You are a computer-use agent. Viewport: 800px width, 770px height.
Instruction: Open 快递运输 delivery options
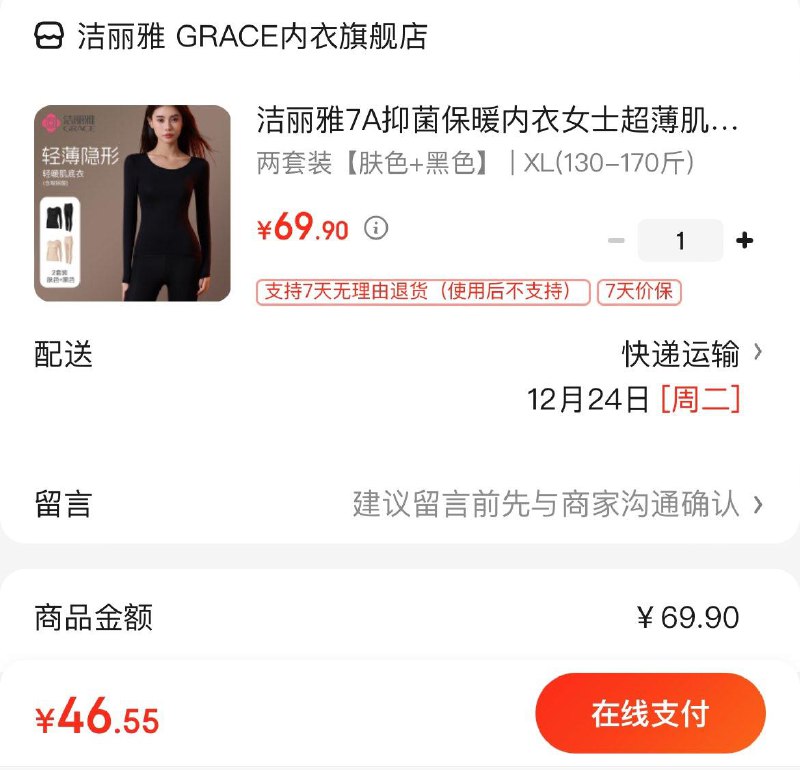coord(692,353)
